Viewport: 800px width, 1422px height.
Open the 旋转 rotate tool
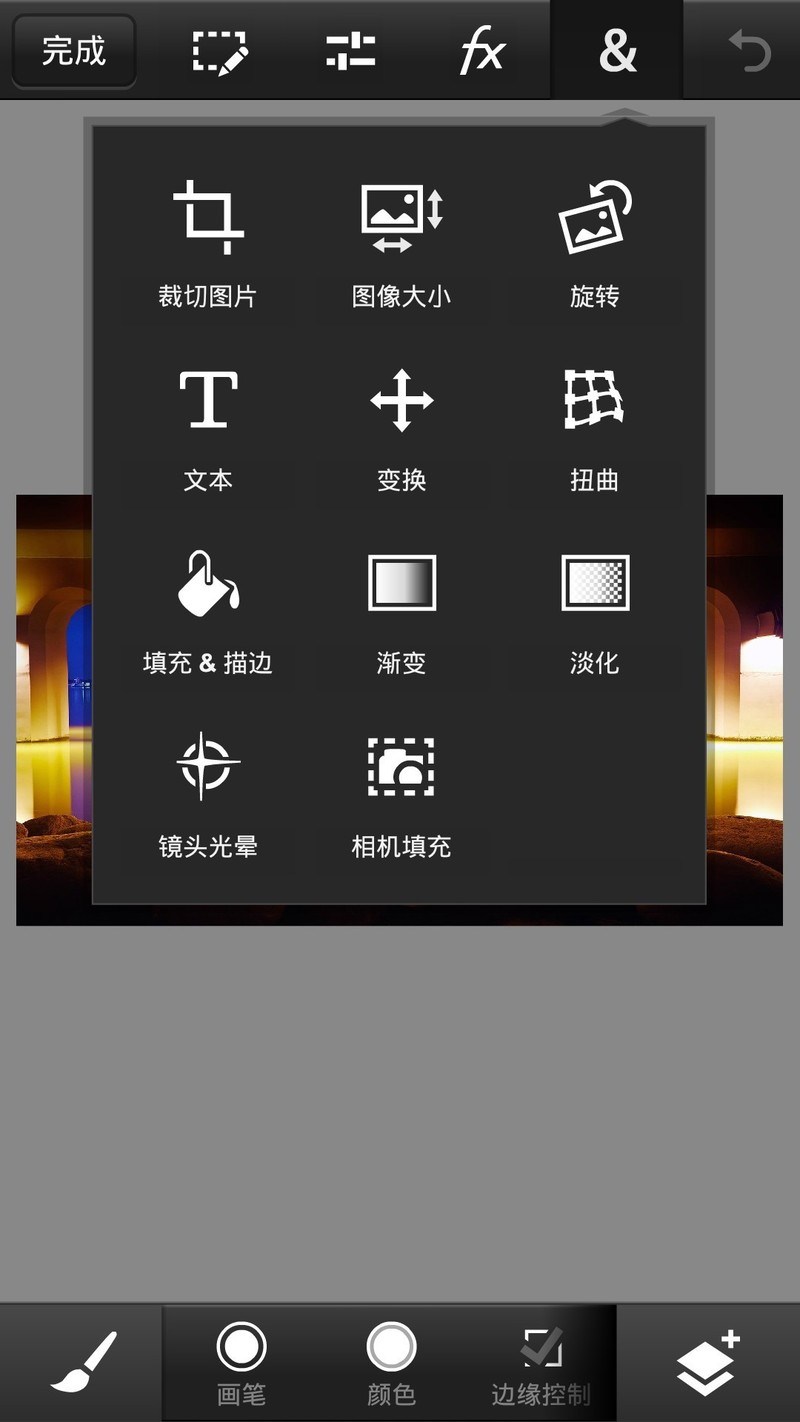pyautogui.click(x=594, y=240)
